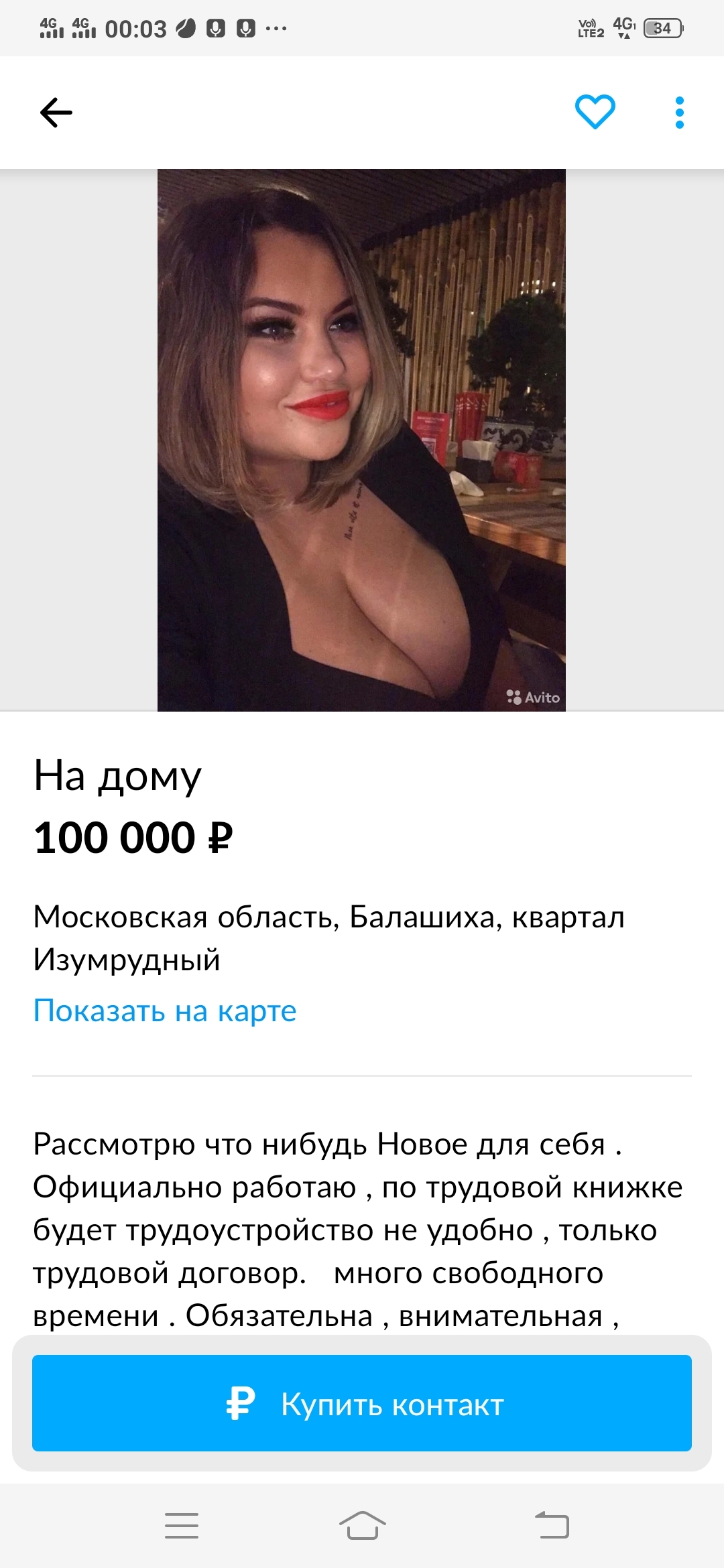This screenshot has height=1568, width=724.
Task: Open the three-dot overflow menu
Action: [679, 112]
